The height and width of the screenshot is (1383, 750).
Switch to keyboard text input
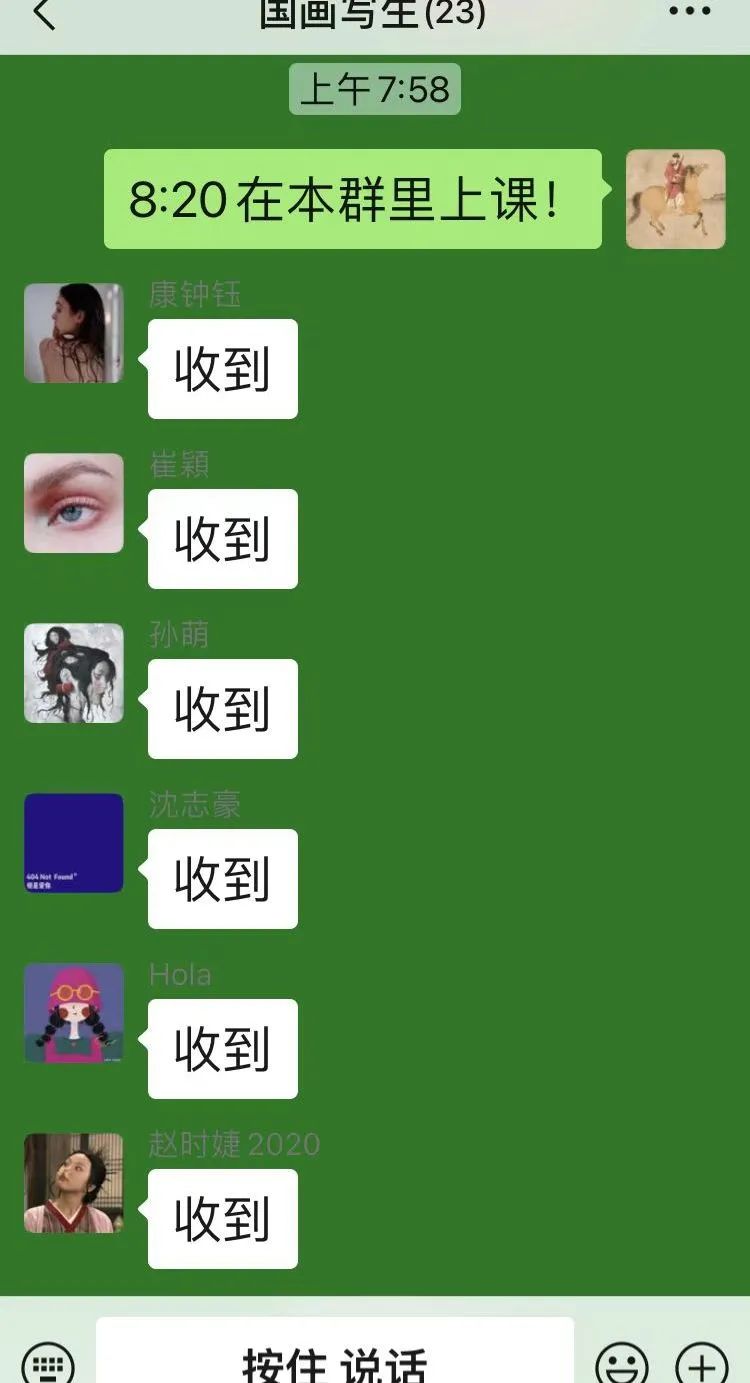point(48,1364)
